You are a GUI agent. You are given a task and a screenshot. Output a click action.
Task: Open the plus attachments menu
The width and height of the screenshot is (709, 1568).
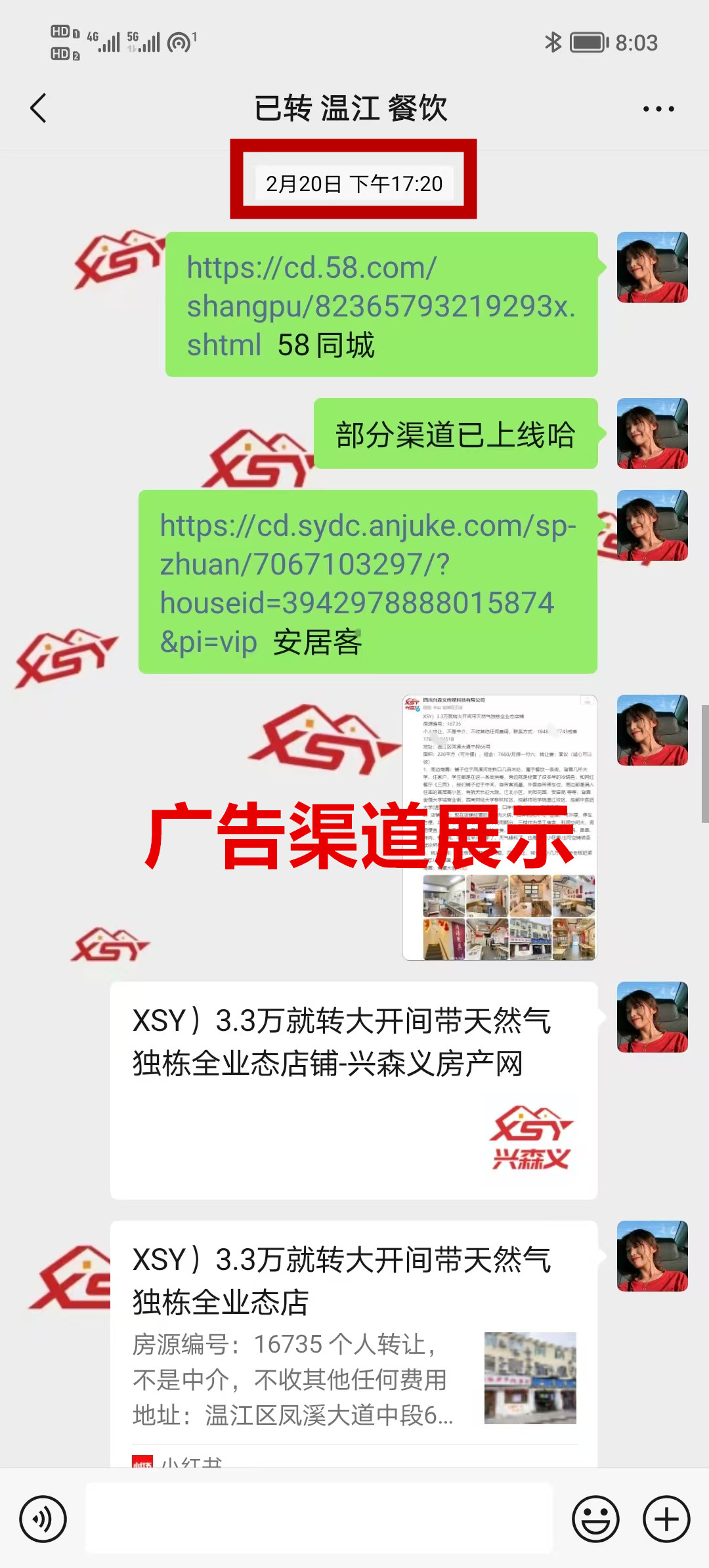pyautogui.click(x=666, y=1519)
